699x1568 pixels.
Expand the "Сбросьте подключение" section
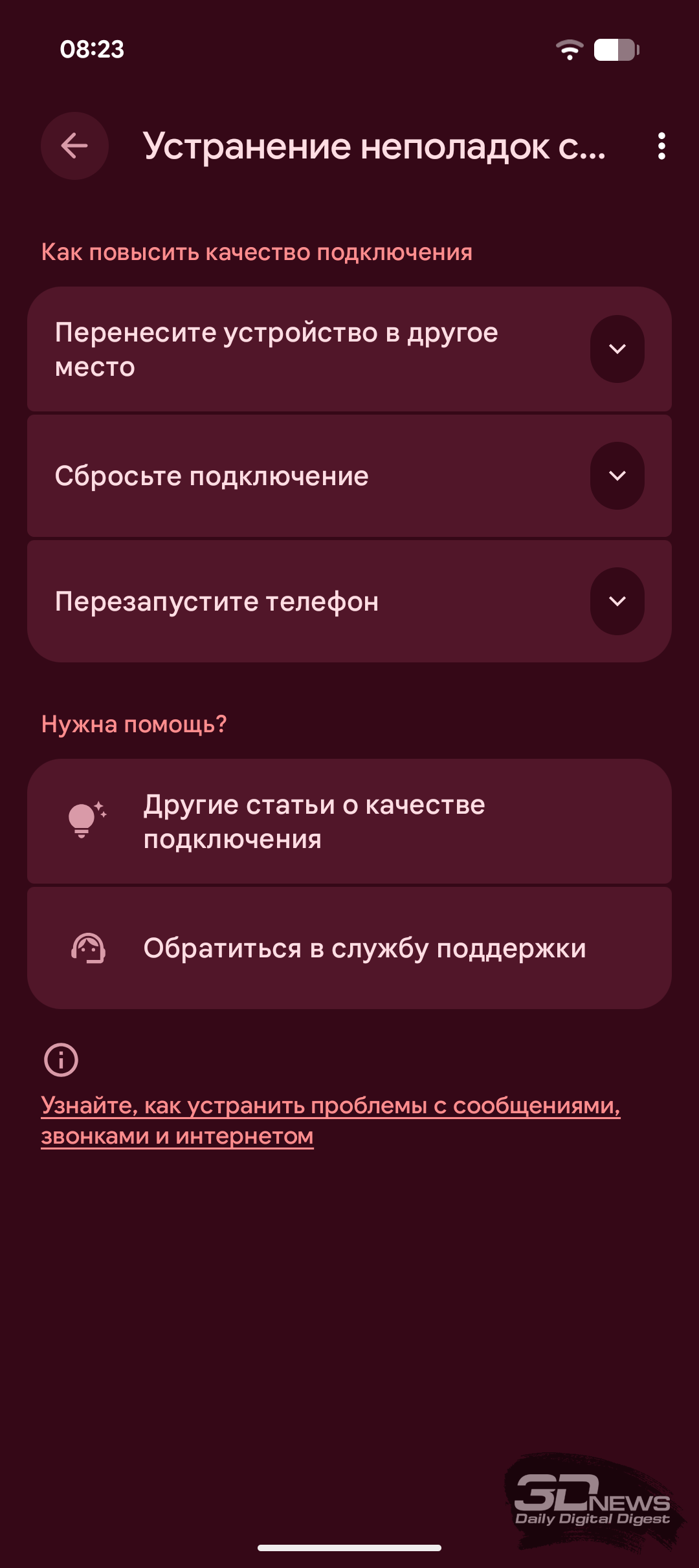pyautogui.click(x=617, y=476)
